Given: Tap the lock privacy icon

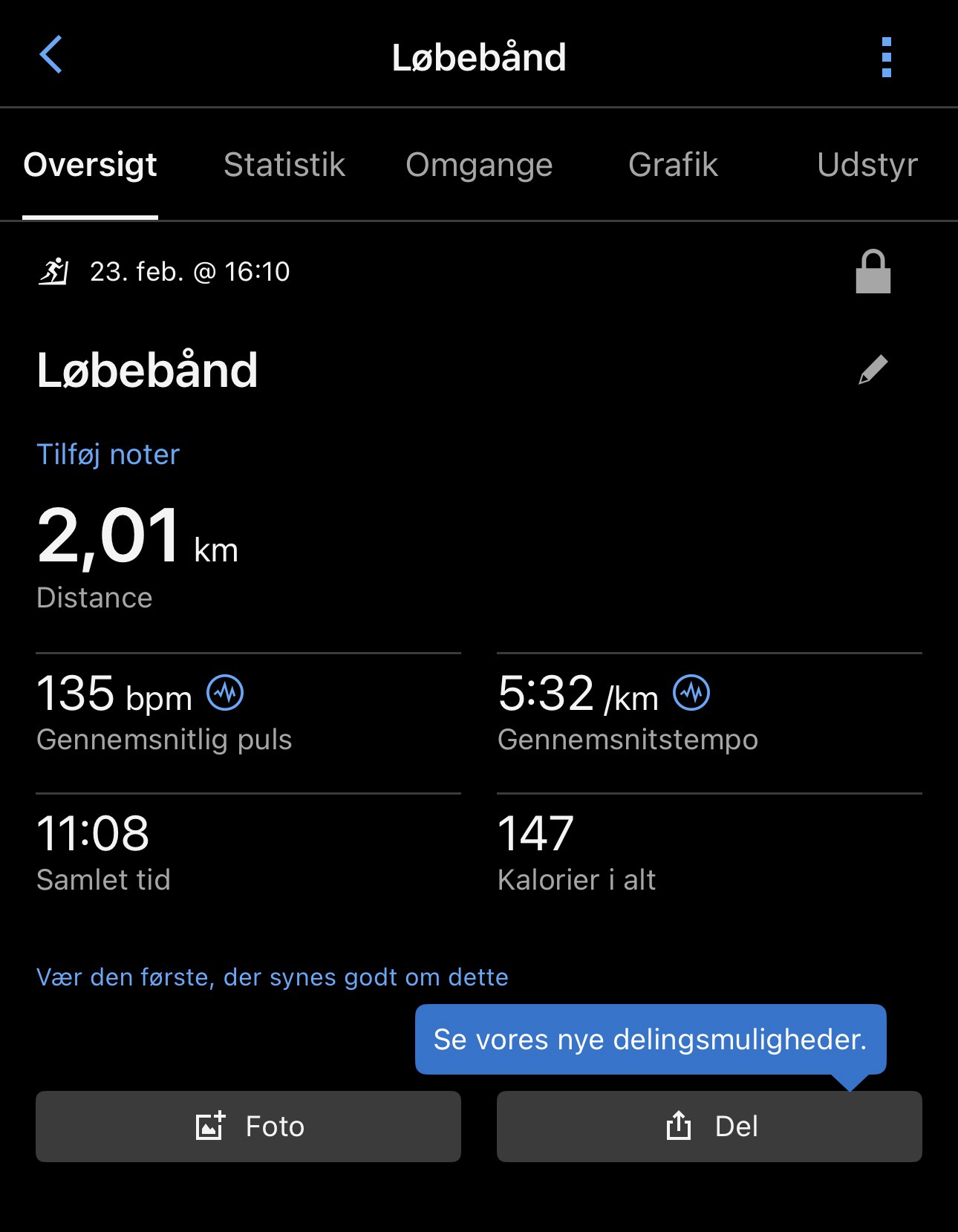Looking at the screenshot, I should pyautogui.click(x=873, y=272).
